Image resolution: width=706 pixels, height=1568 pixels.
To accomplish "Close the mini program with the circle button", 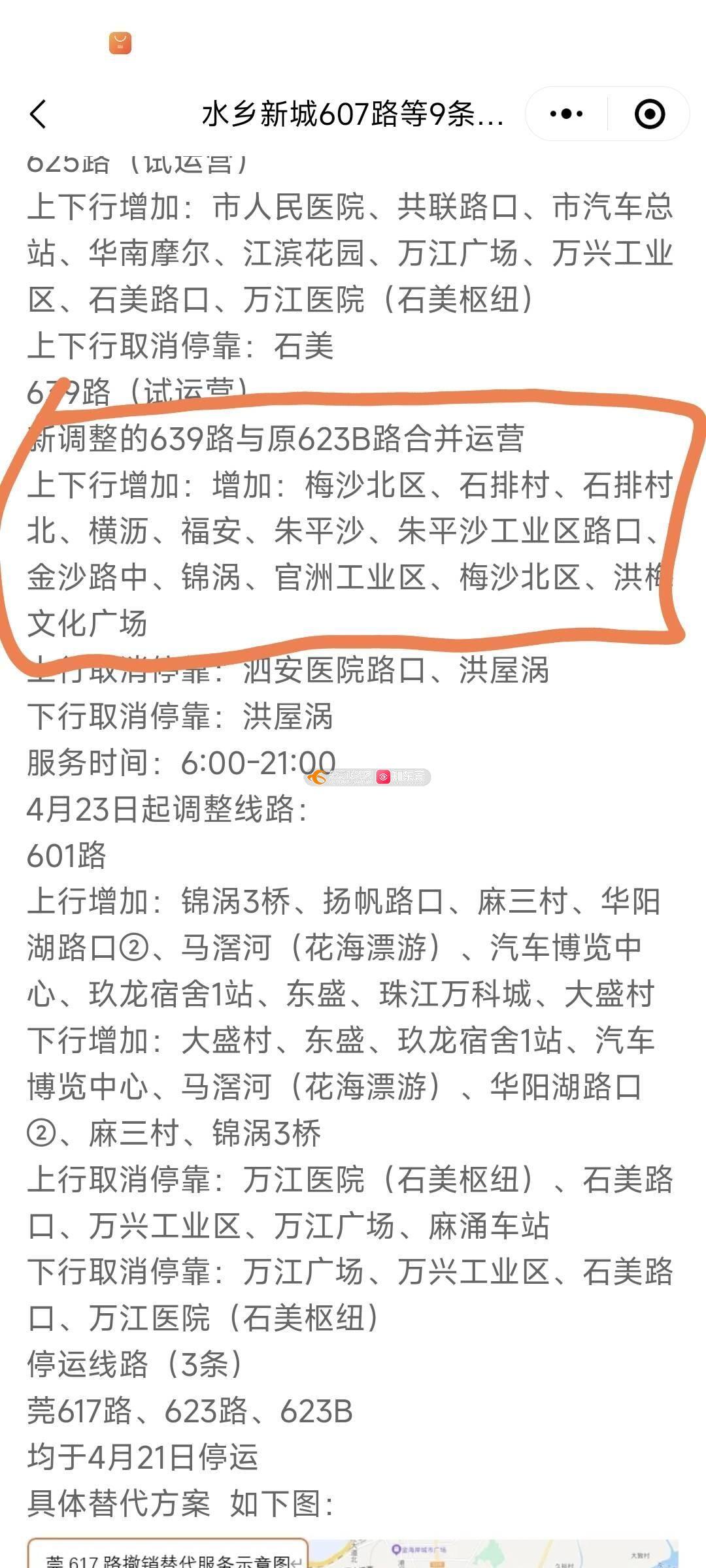I will click(649, 114).
